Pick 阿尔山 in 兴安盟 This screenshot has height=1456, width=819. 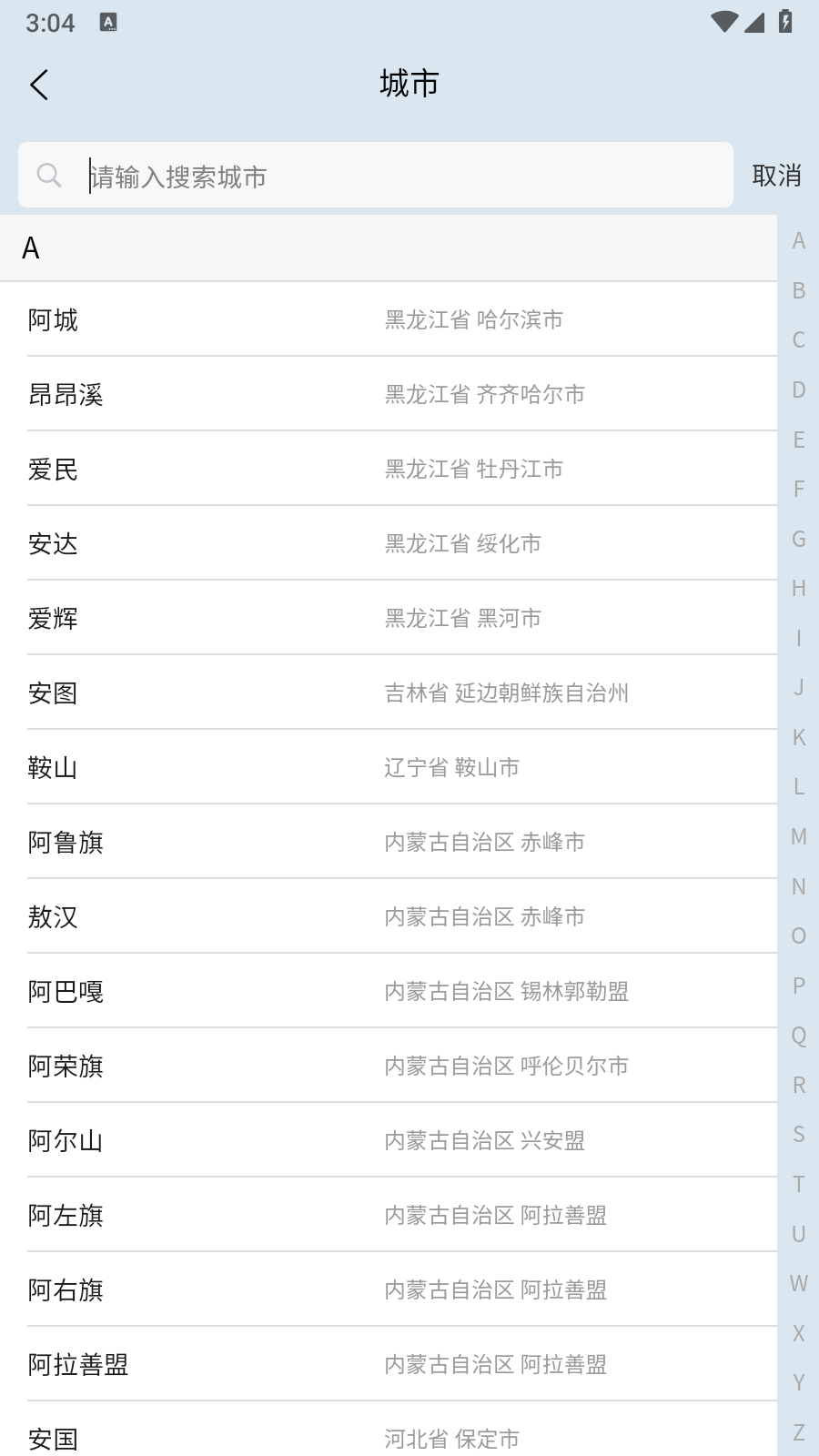tap(389, 1140)
